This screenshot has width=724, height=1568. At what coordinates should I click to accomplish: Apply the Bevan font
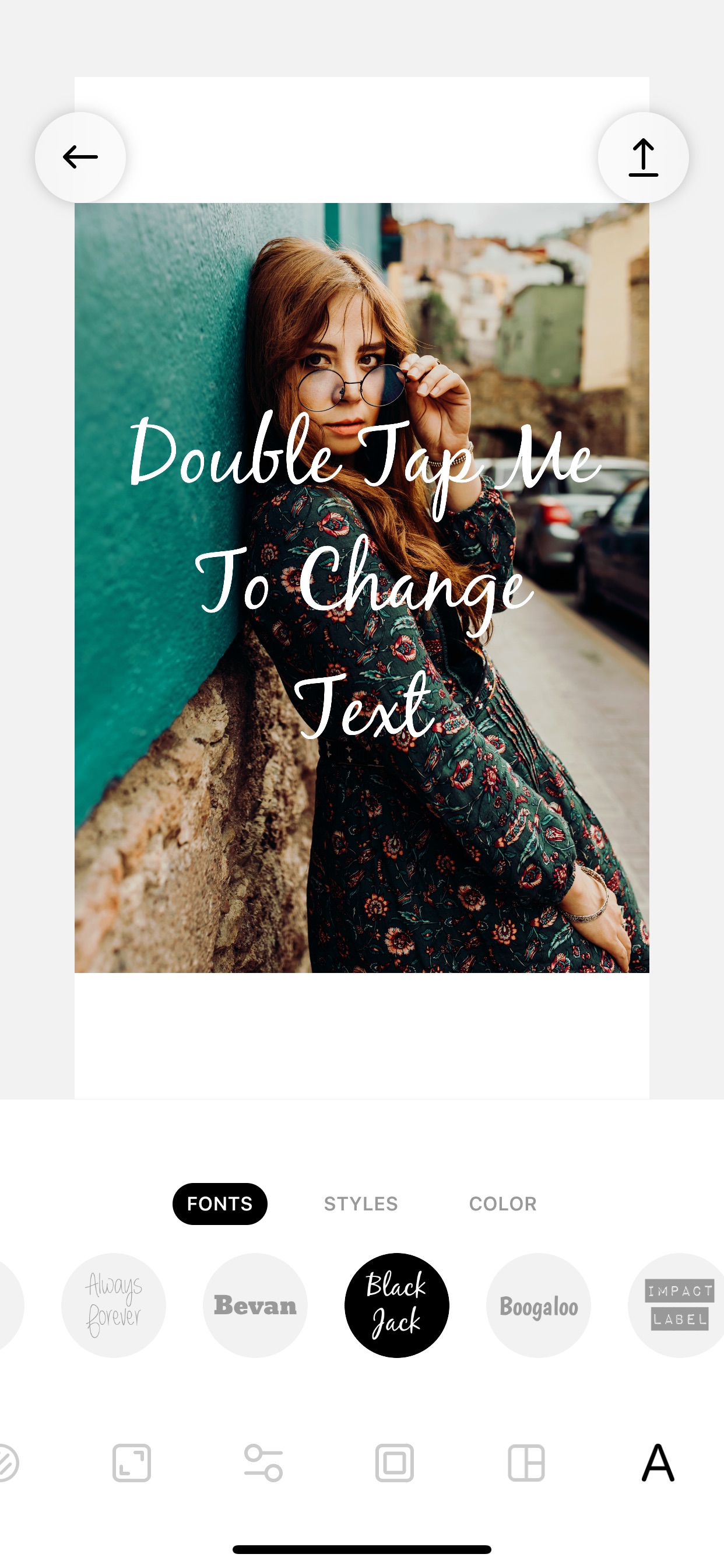coord(255,1304)
